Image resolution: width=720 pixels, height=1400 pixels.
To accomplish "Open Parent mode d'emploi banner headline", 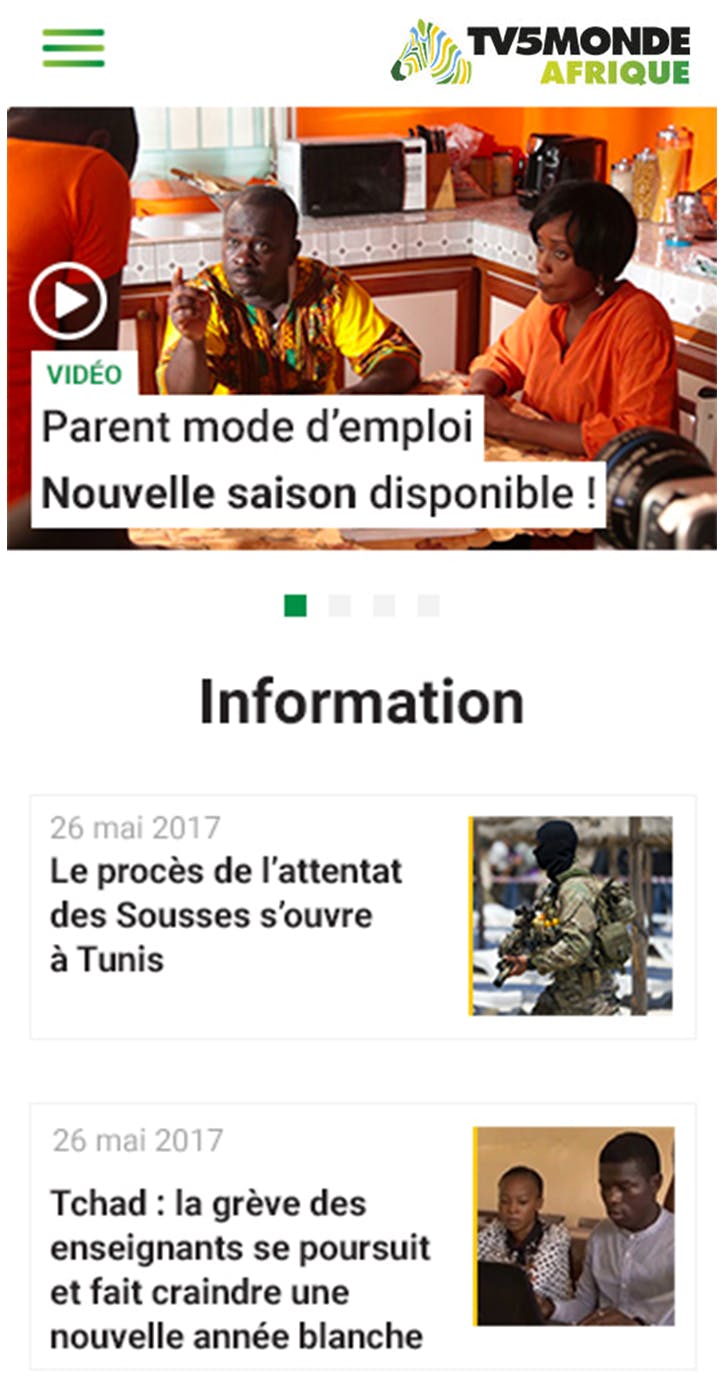I will (320, 461).
